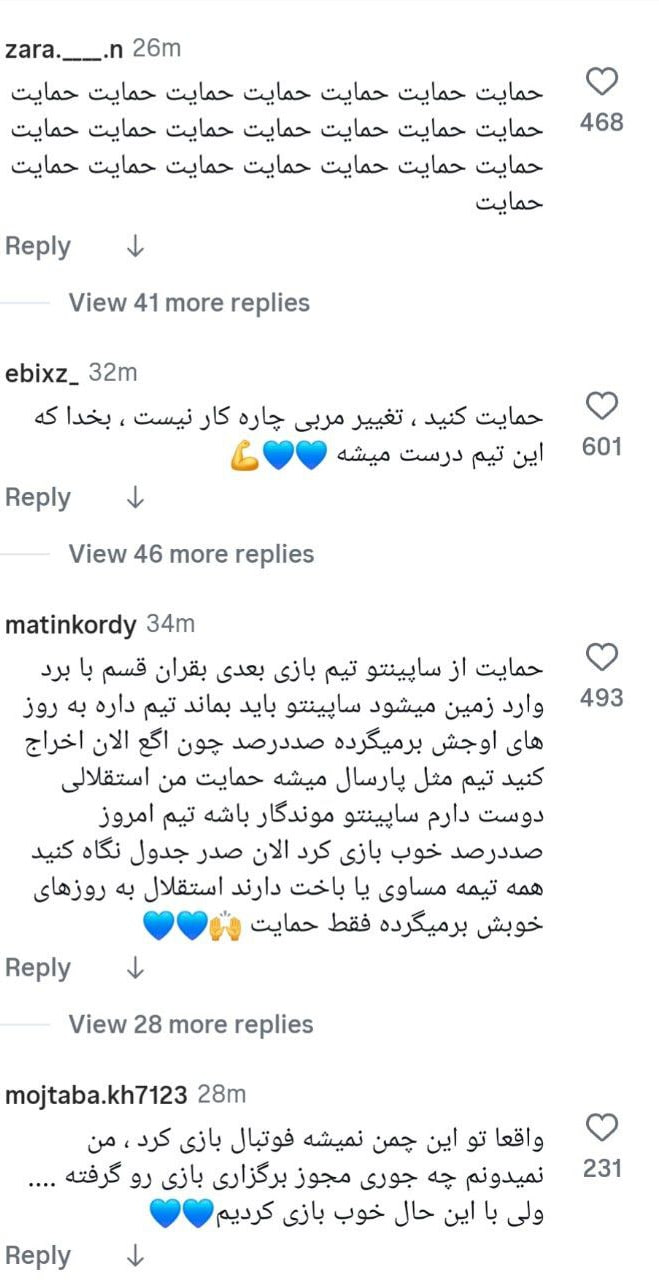Show 28 more replies

191,1024
